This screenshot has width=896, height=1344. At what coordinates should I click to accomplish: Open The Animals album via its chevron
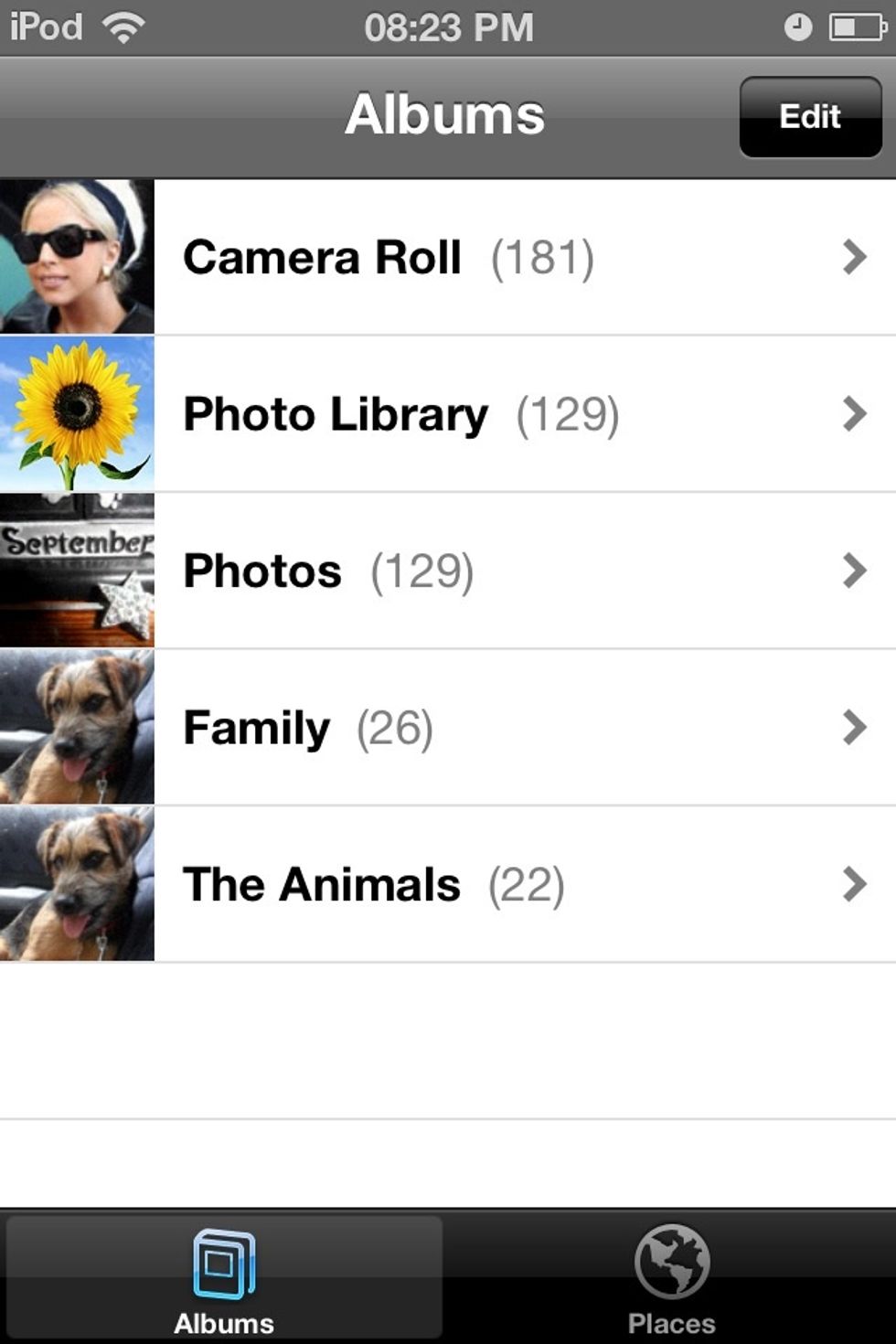tap(856, 883)
